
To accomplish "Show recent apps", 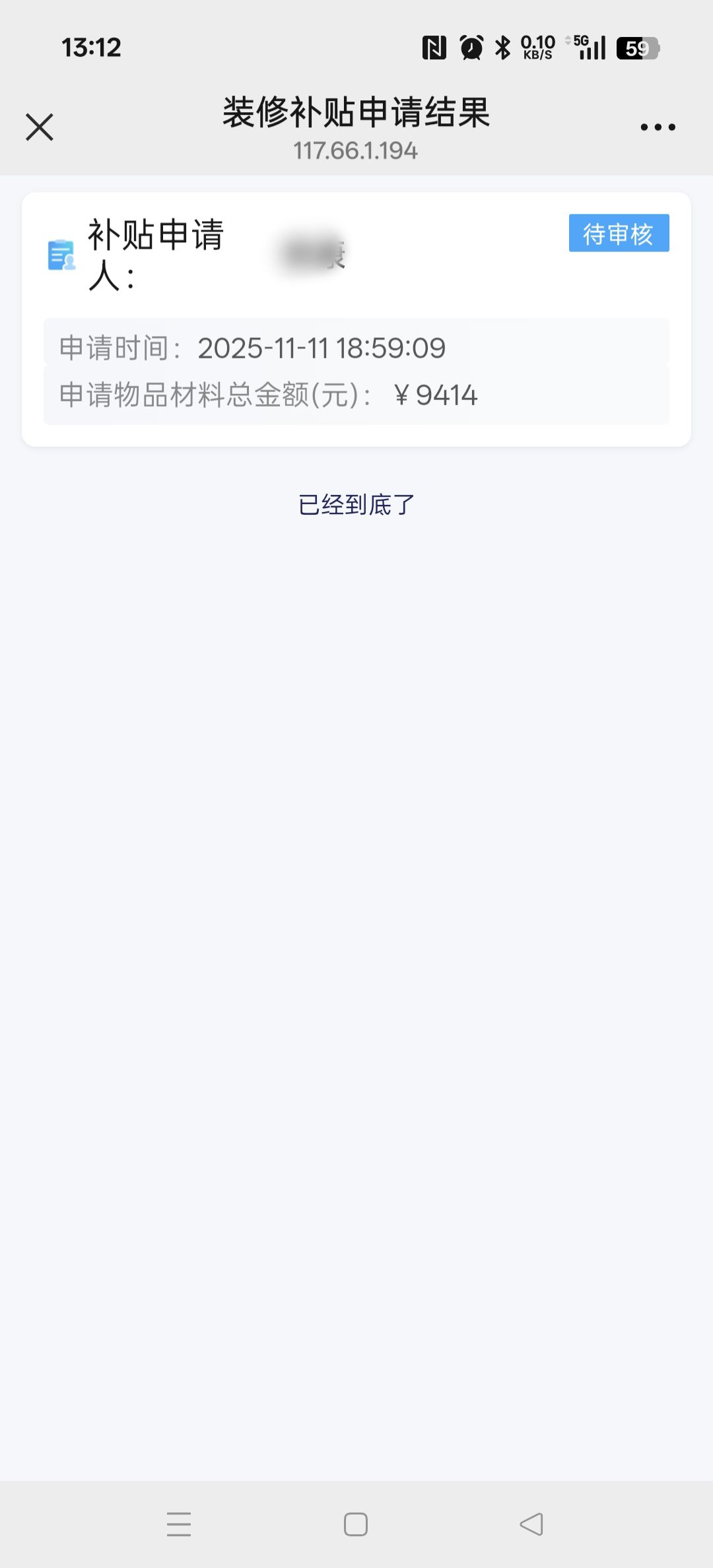I will click(179, 1524).
